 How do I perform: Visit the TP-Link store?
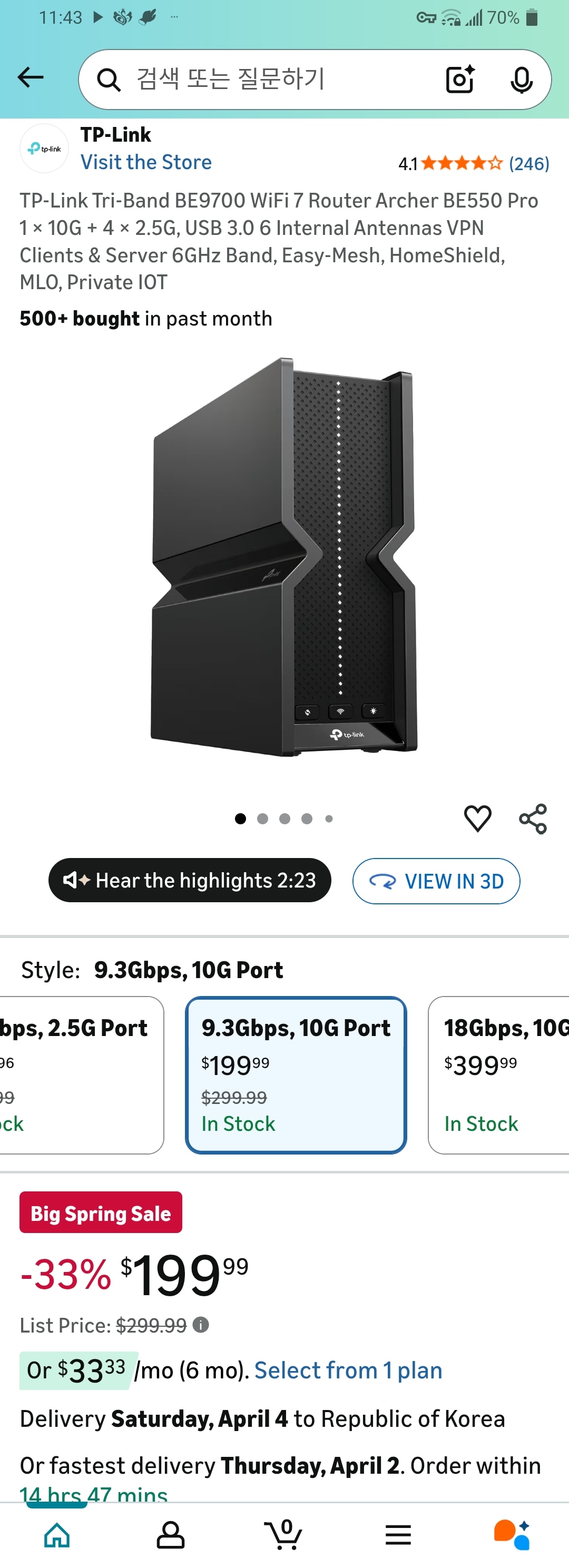point(146,162)
